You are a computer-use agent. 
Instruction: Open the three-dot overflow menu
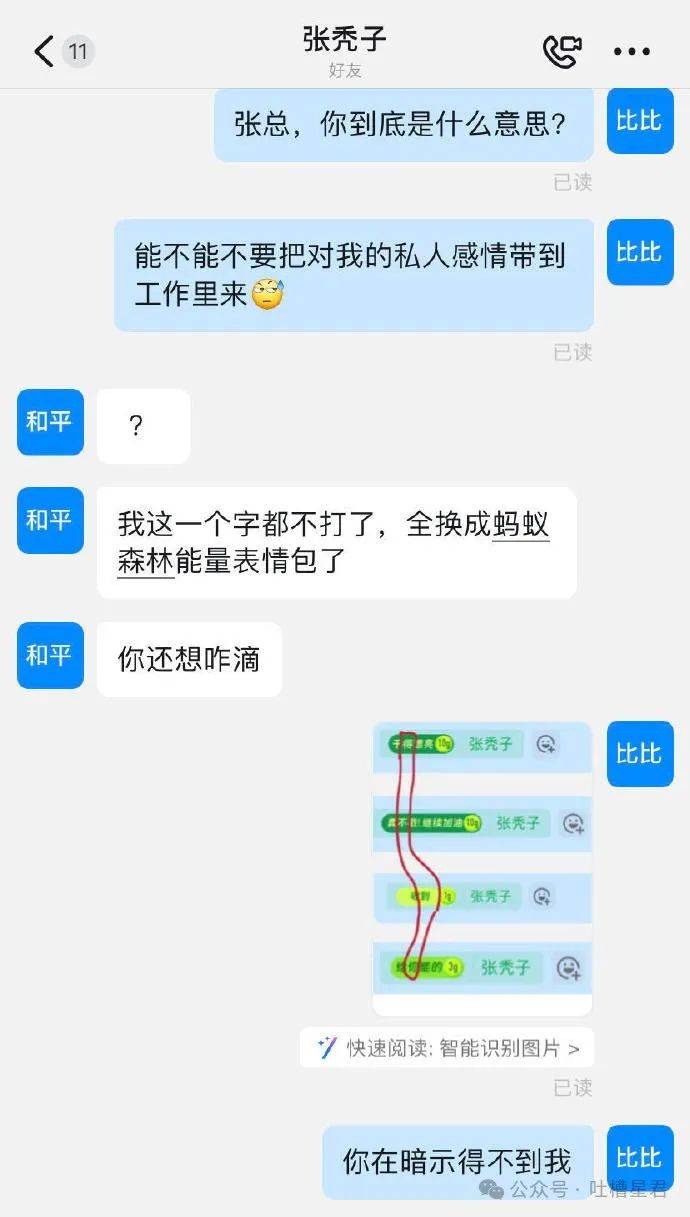[632, 52]
